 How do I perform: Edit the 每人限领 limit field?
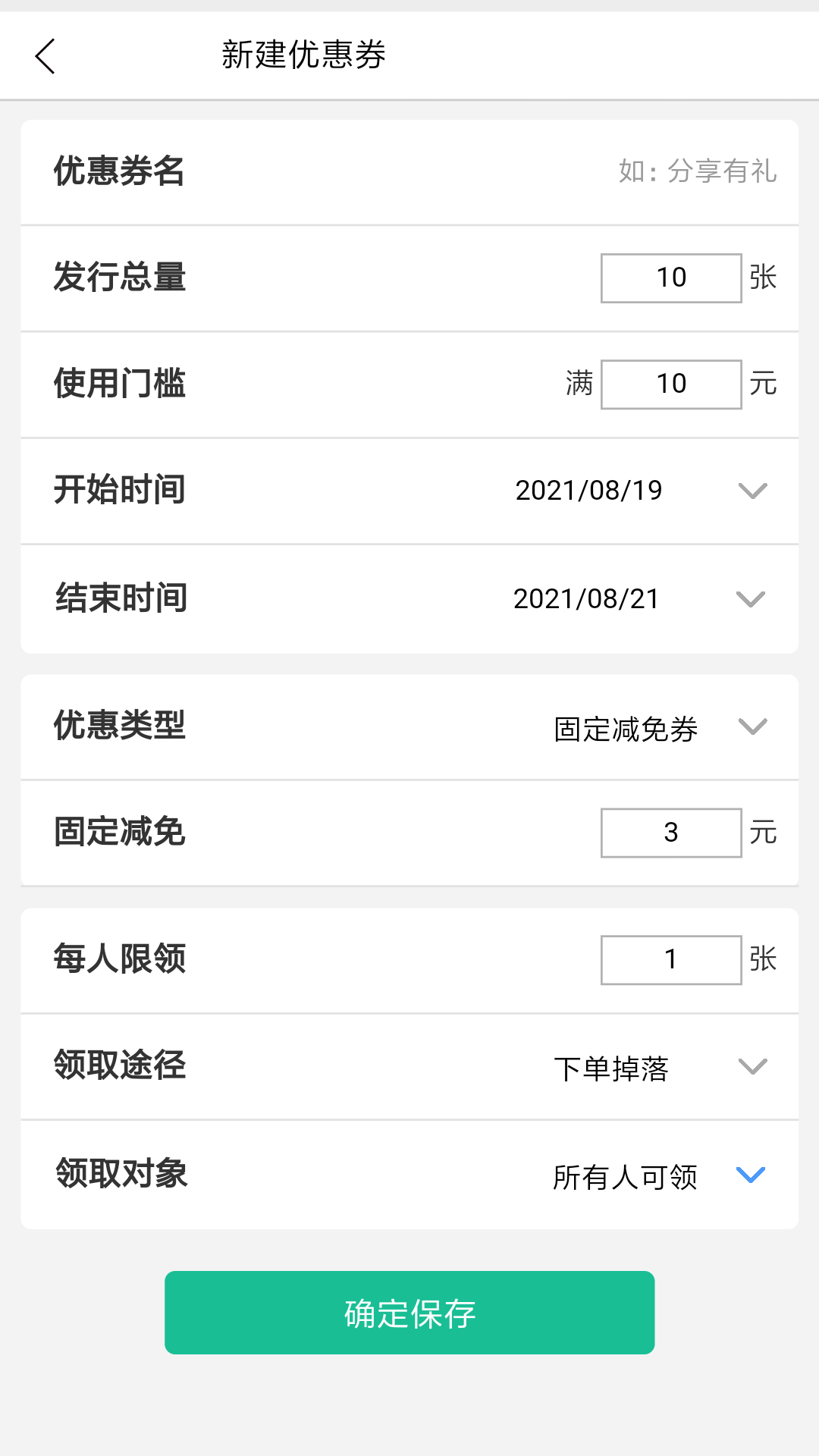(x=670, y=959)
